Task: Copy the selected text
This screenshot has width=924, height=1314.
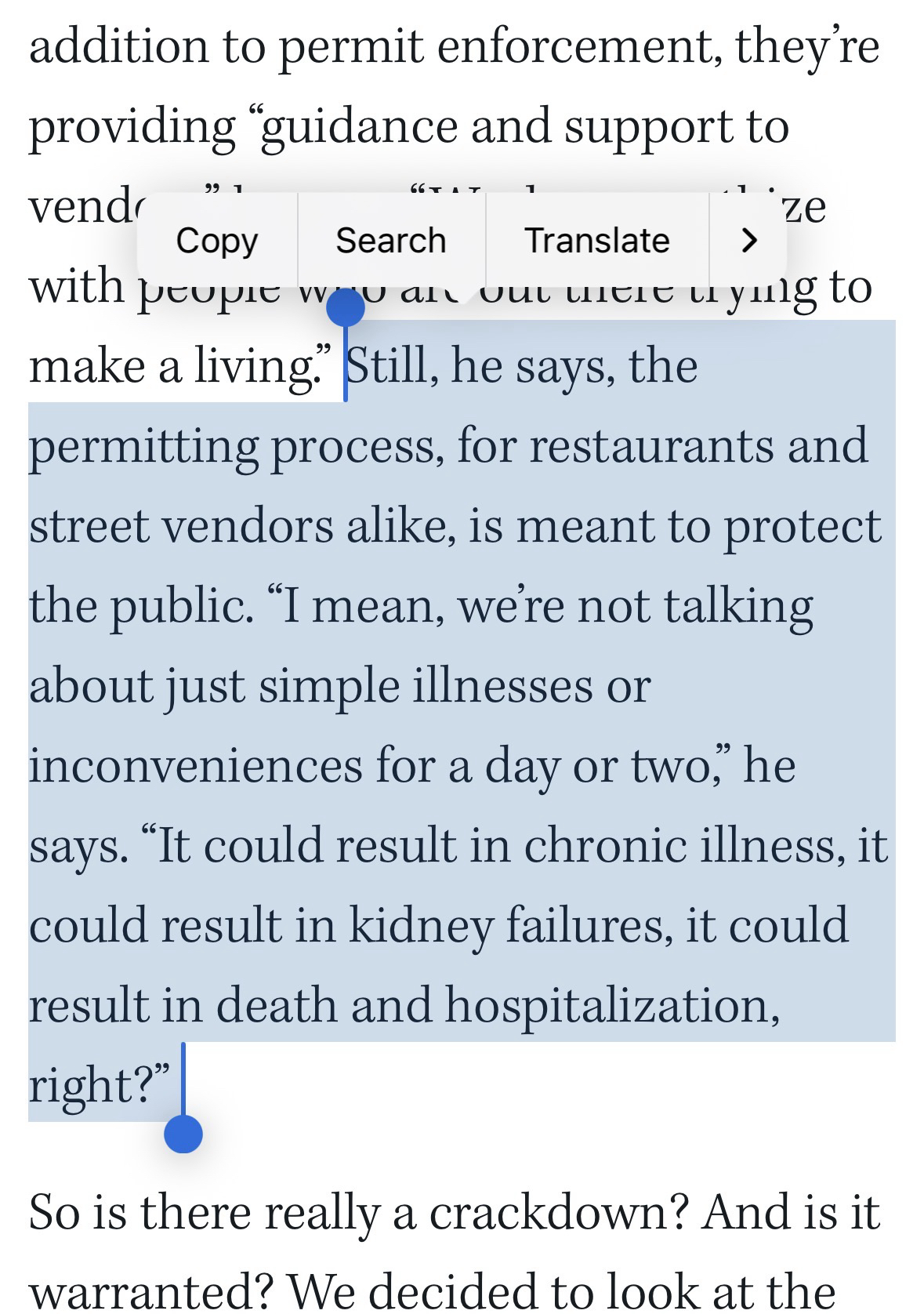Action: [x=217, y=241]
